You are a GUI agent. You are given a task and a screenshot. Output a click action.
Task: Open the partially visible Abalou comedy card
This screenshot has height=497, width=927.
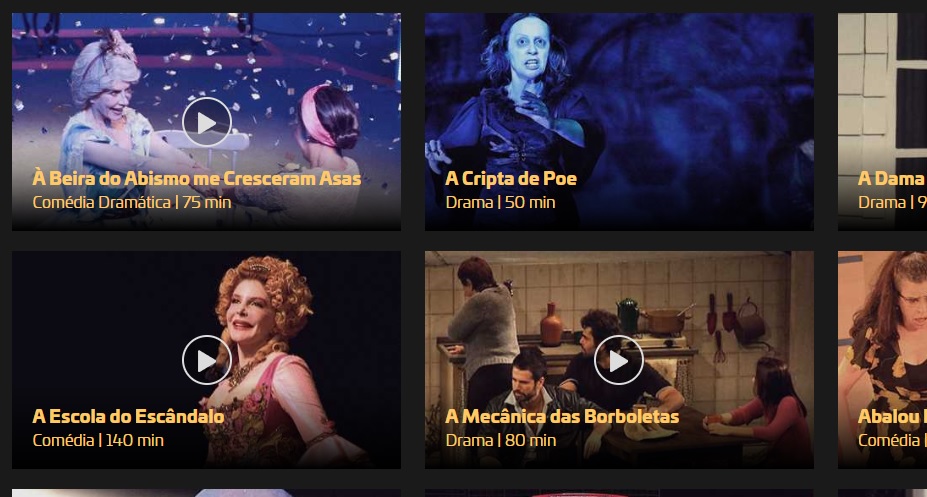click(884, 360)
